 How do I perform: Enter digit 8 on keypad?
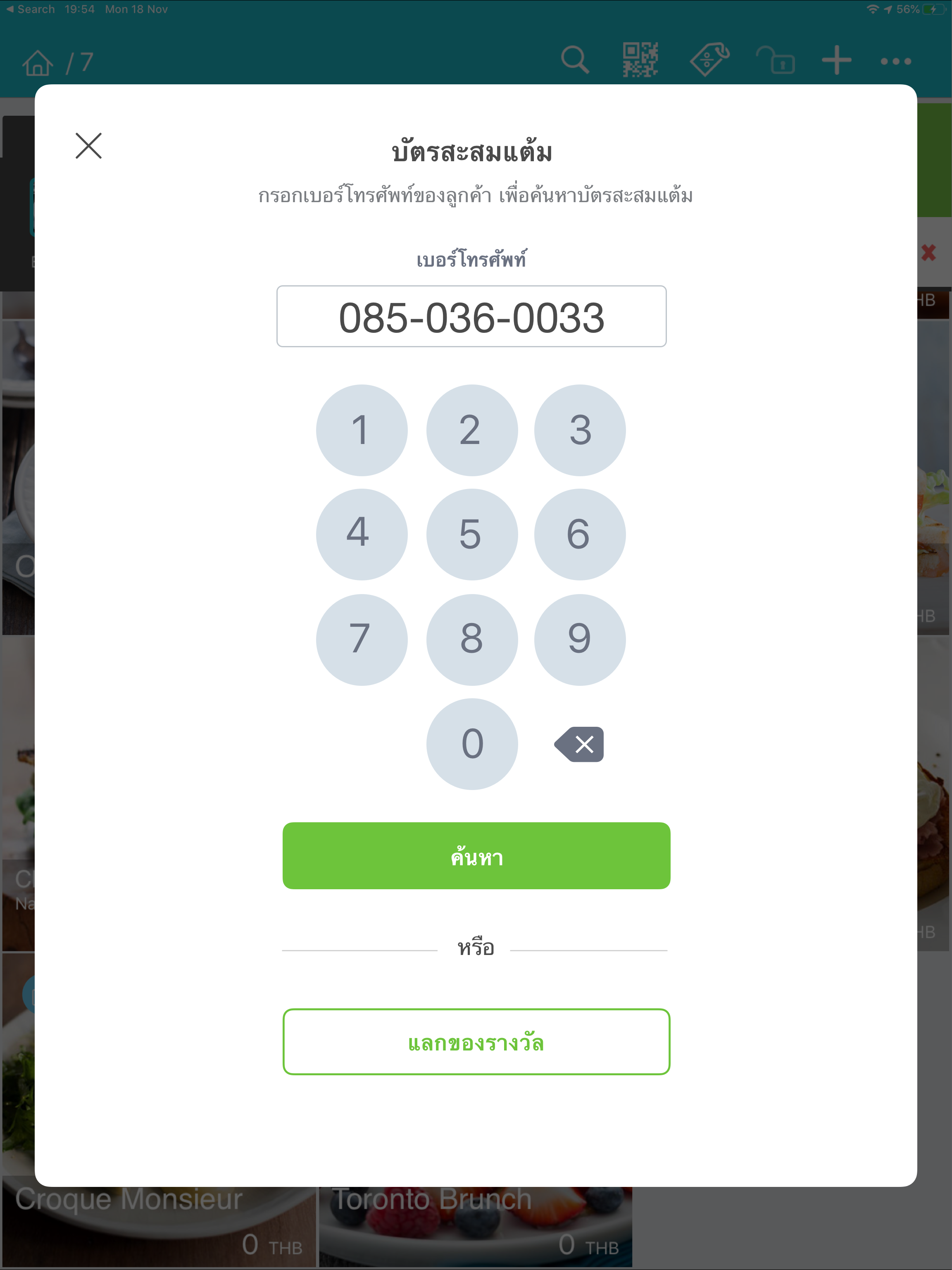[x=471, y=639]
